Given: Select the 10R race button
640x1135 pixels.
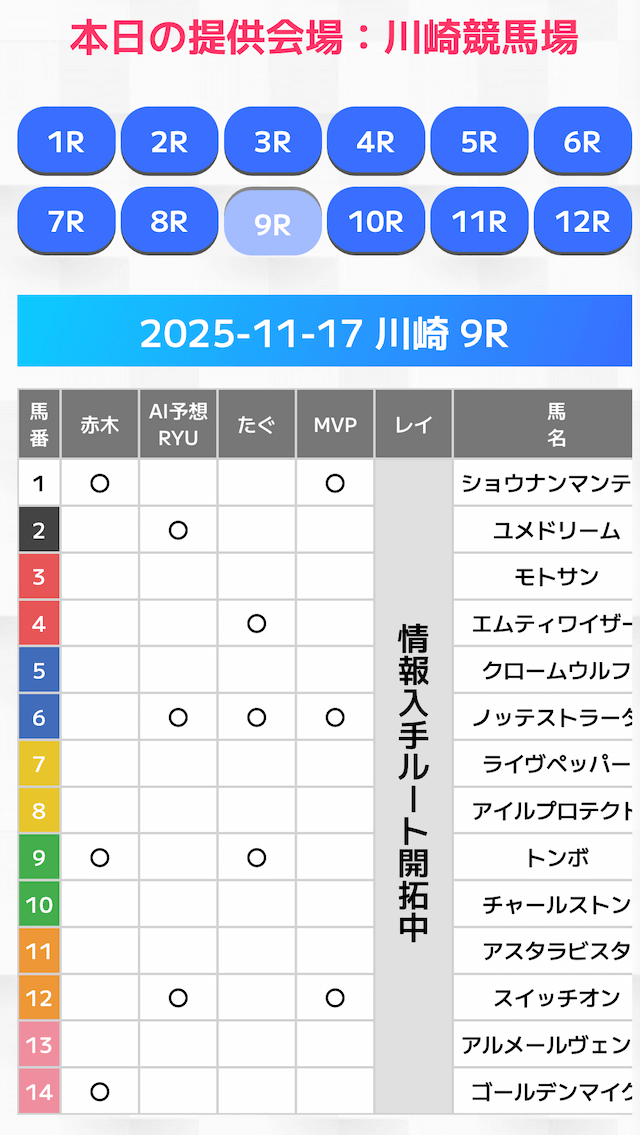Looking at the screenshot, I should 375,221.
